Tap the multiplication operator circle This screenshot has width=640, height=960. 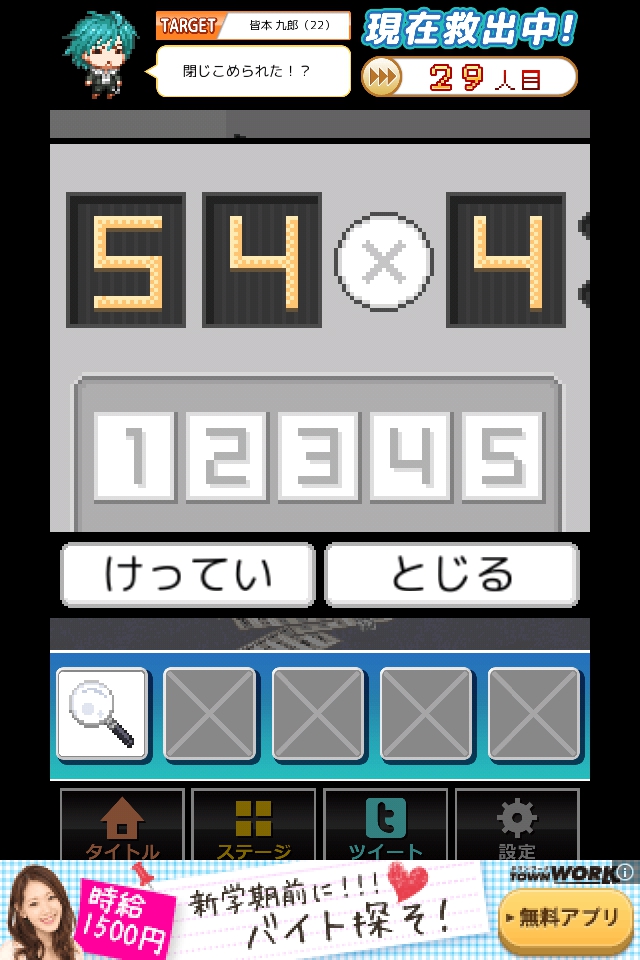tap(384, 262)
